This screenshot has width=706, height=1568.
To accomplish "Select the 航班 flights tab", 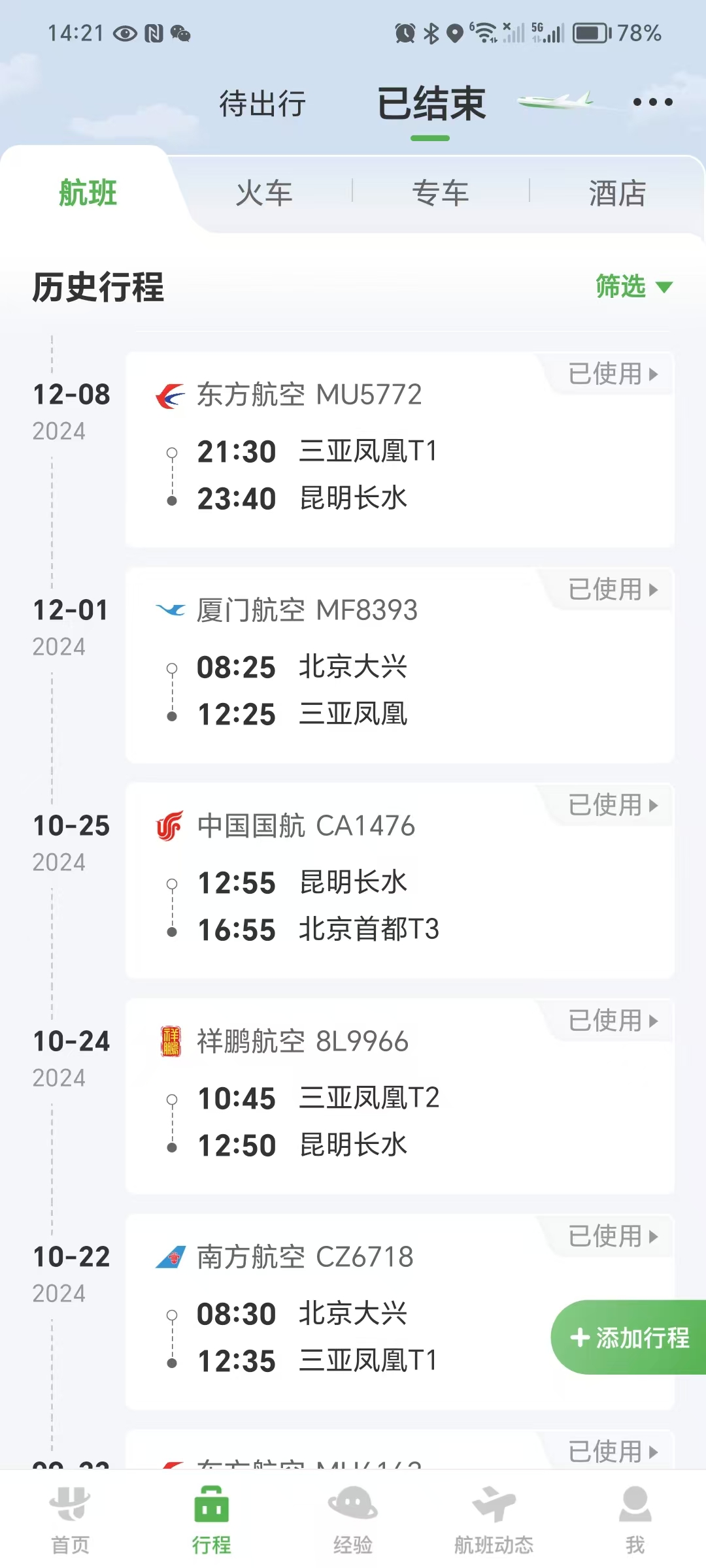I will coord(88,193).
